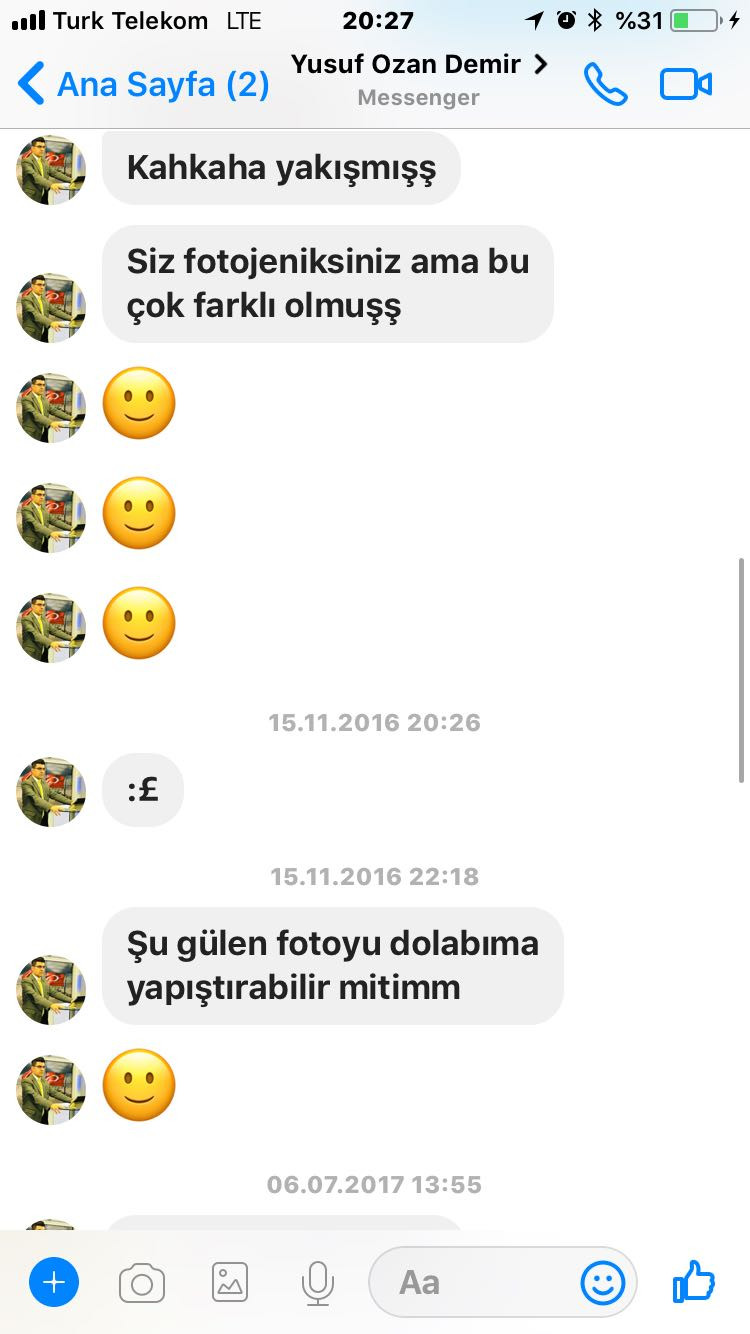Tap the 15.11.2016 20:26 timestamp
This screenshot has height=1334, width=750.
coord(374,722)
